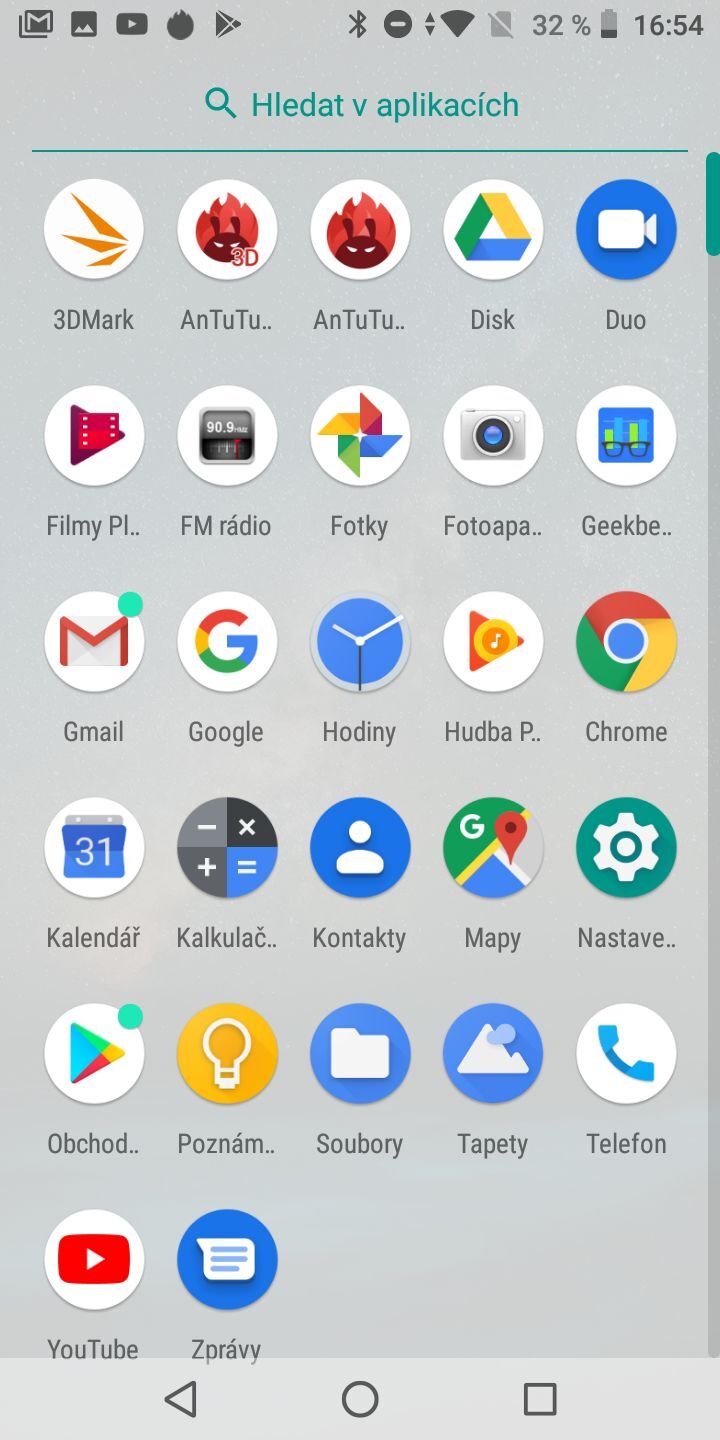Viewport: 720px width, 1440px height.
Task: Launch the Fotky photos app
Action: pos(360,436)
